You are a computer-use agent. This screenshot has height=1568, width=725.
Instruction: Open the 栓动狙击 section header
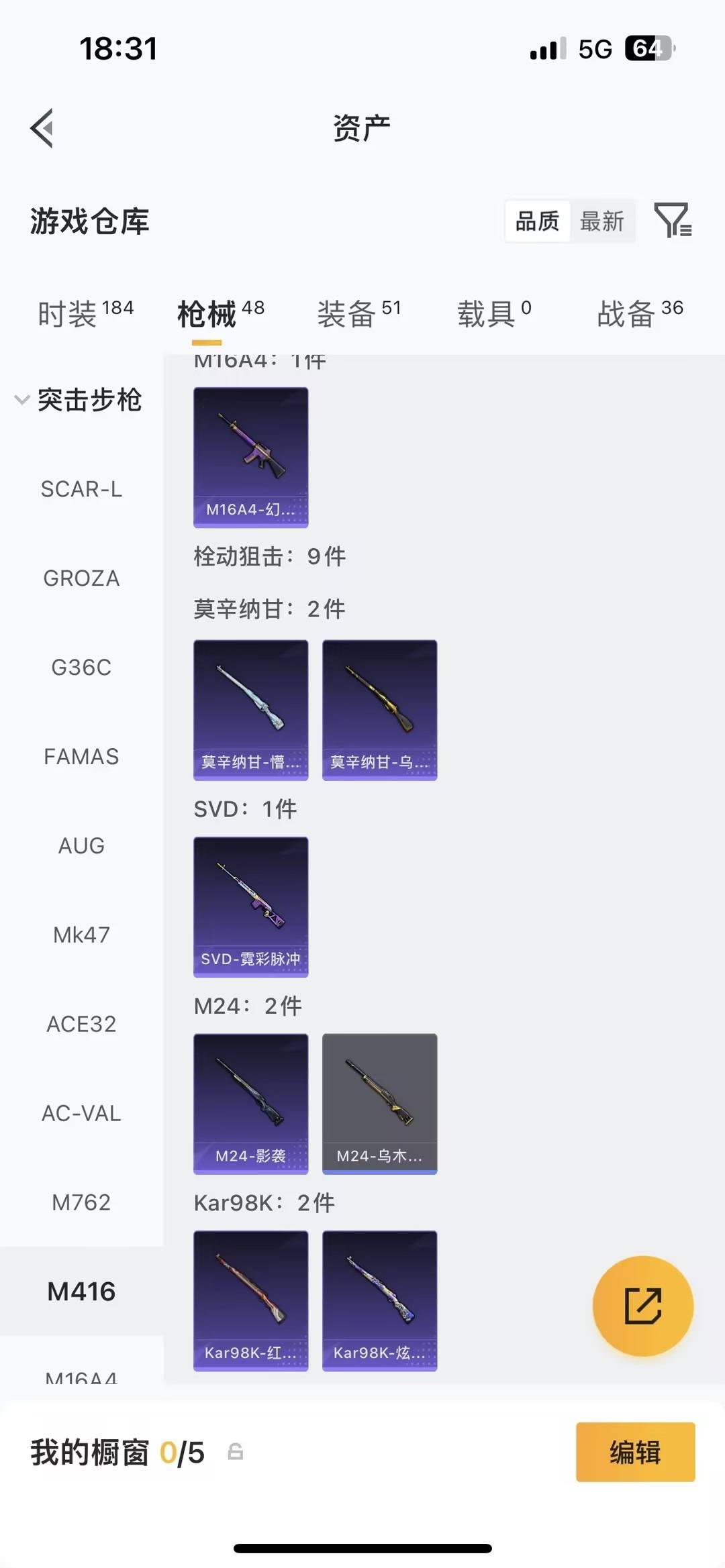coord(269,556)
